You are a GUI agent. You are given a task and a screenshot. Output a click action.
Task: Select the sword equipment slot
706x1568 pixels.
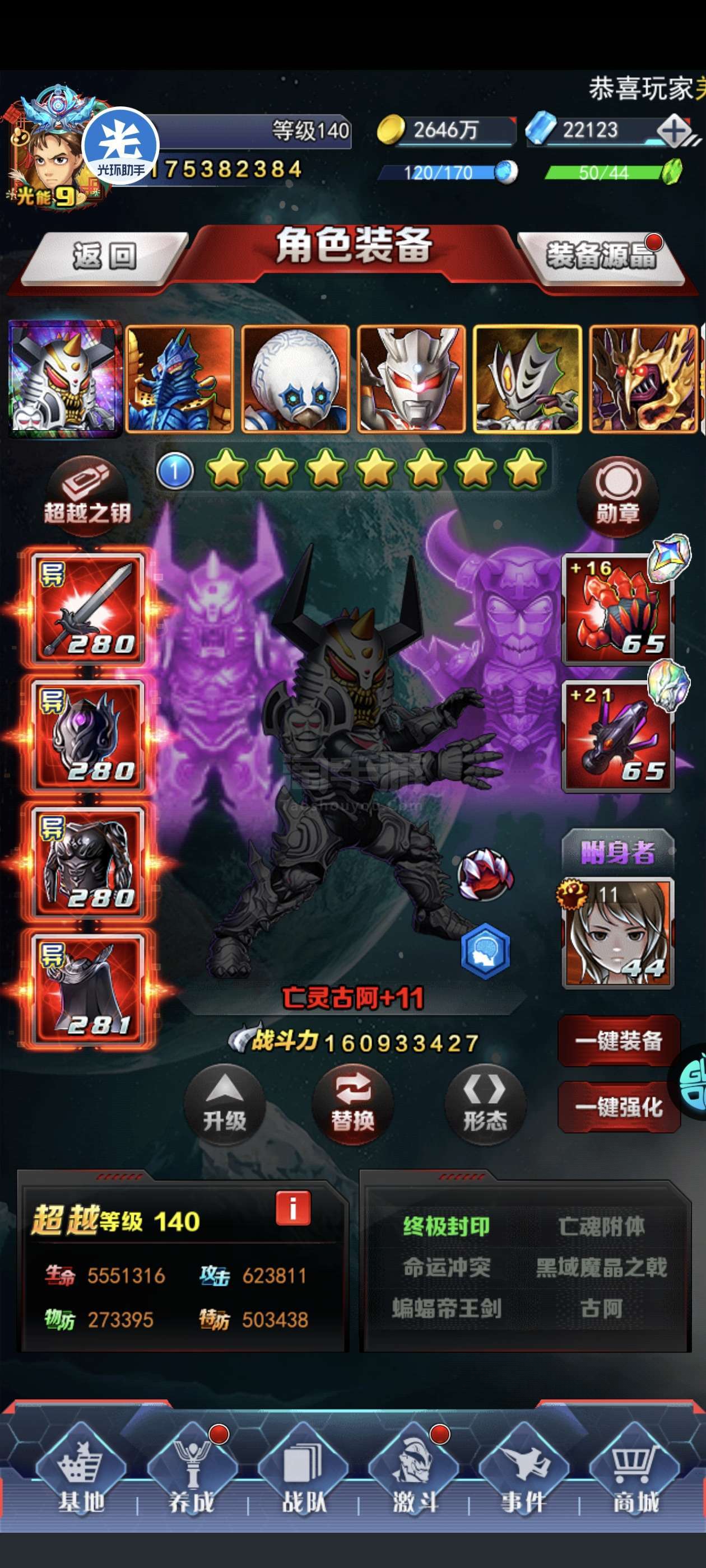click(89, 608)
